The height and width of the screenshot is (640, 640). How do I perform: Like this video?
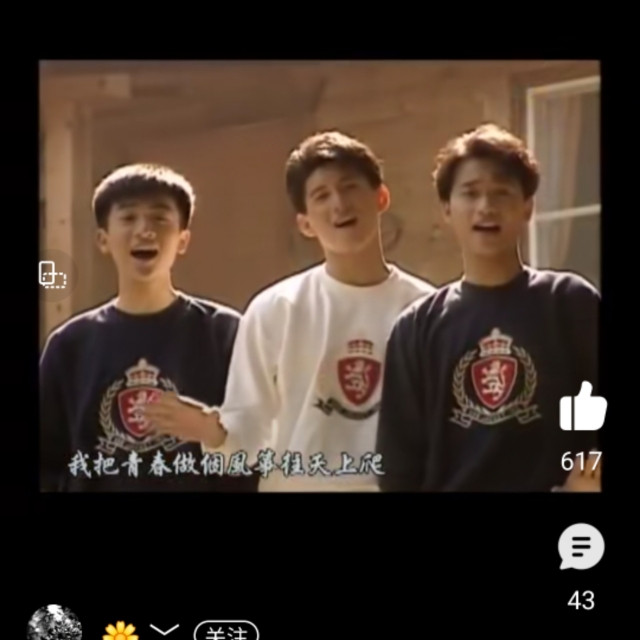tap(582, 407)
